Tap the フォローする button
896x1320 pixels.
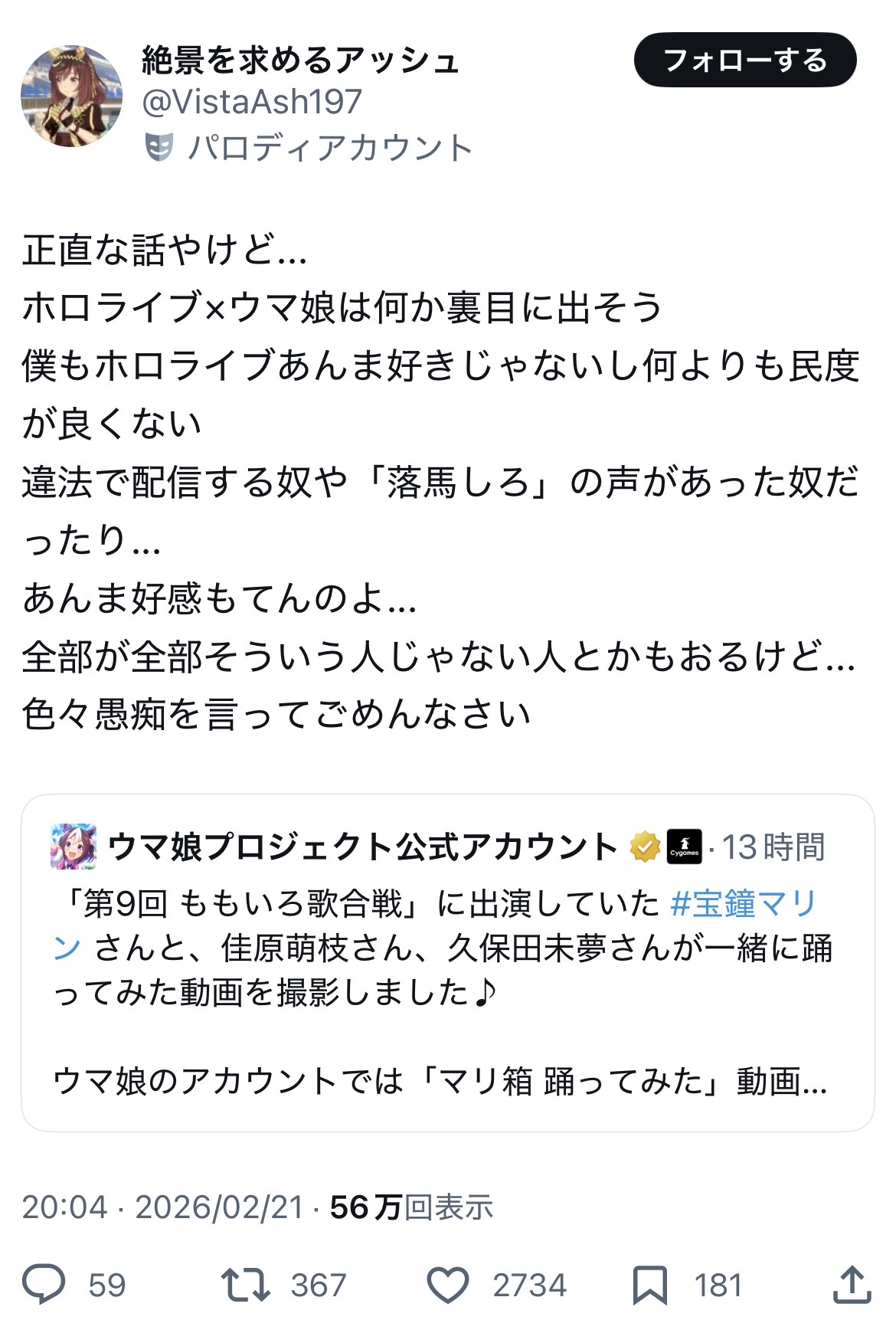pyautogui.click(x=744, y=61)
